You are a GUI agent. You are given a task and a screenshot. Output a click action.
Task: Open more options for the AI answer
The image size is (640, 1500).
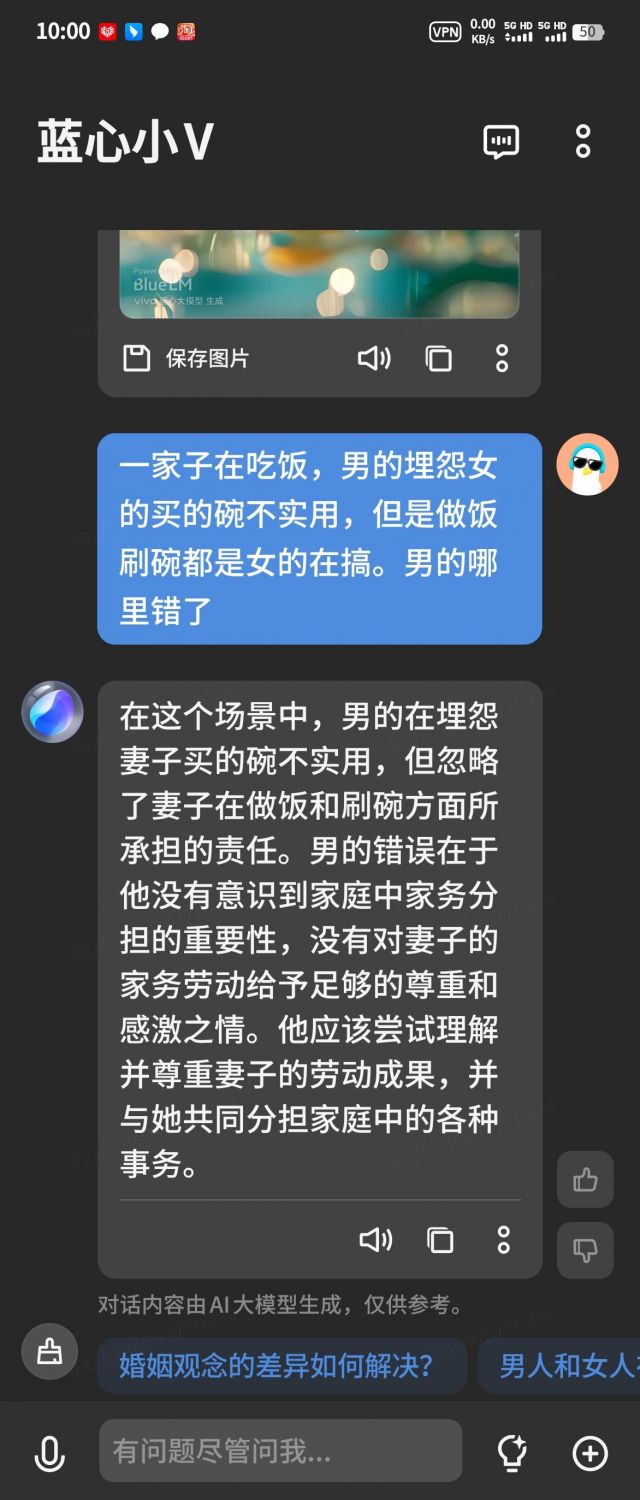point(504,1240)
